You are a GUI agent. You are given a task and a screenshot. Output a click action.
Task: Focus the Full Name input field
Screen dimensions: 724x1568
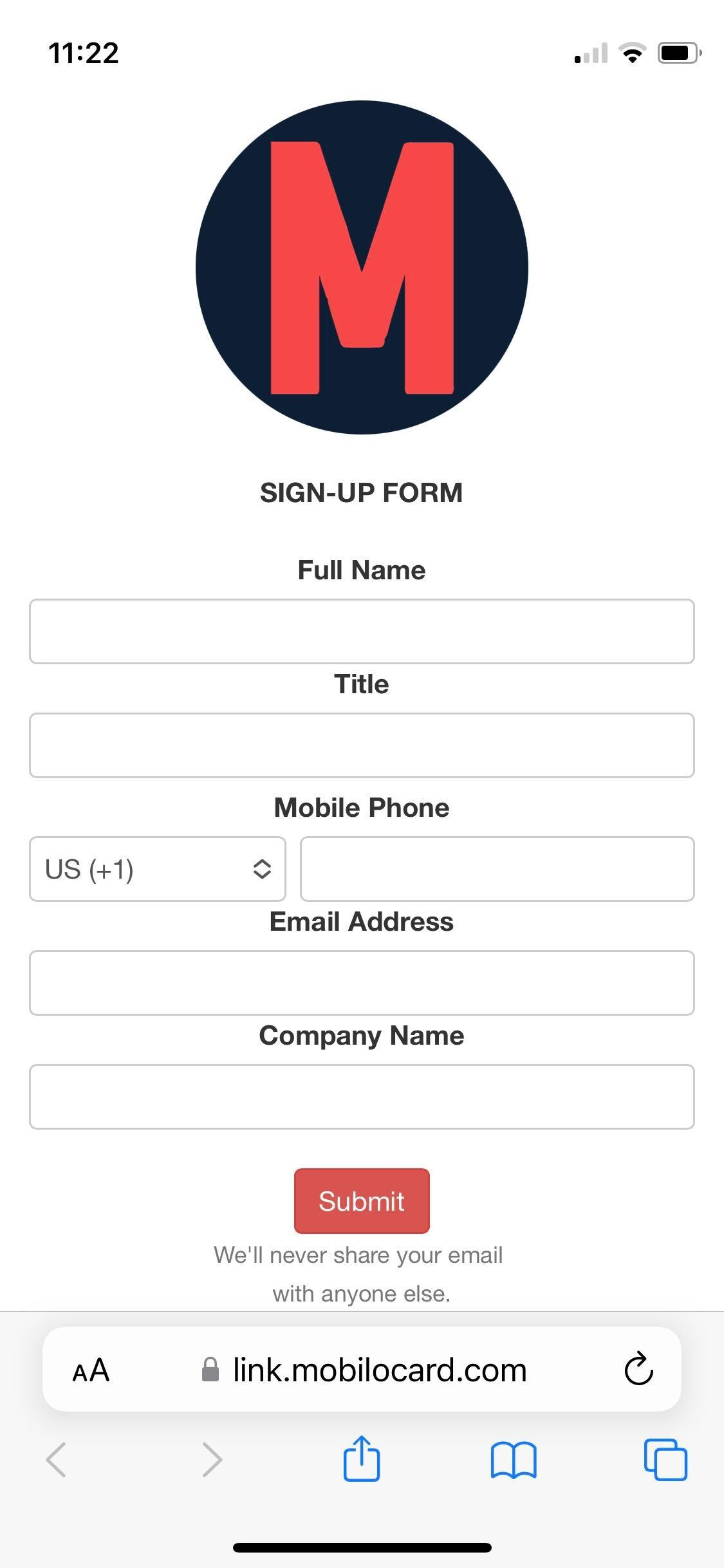tap(362, 631)
